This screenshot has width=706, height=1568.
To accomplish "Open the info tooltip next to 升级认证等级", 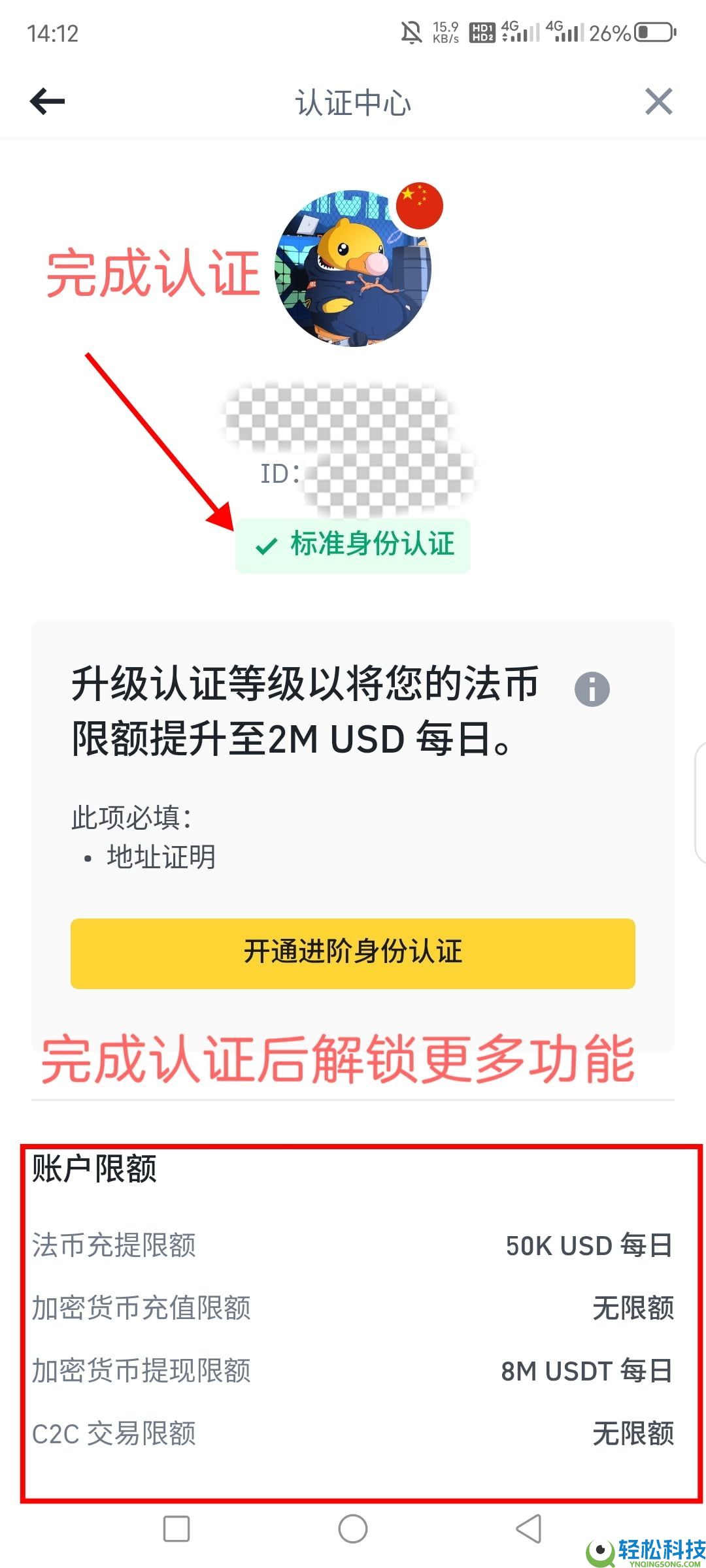I will pos(594,688).
